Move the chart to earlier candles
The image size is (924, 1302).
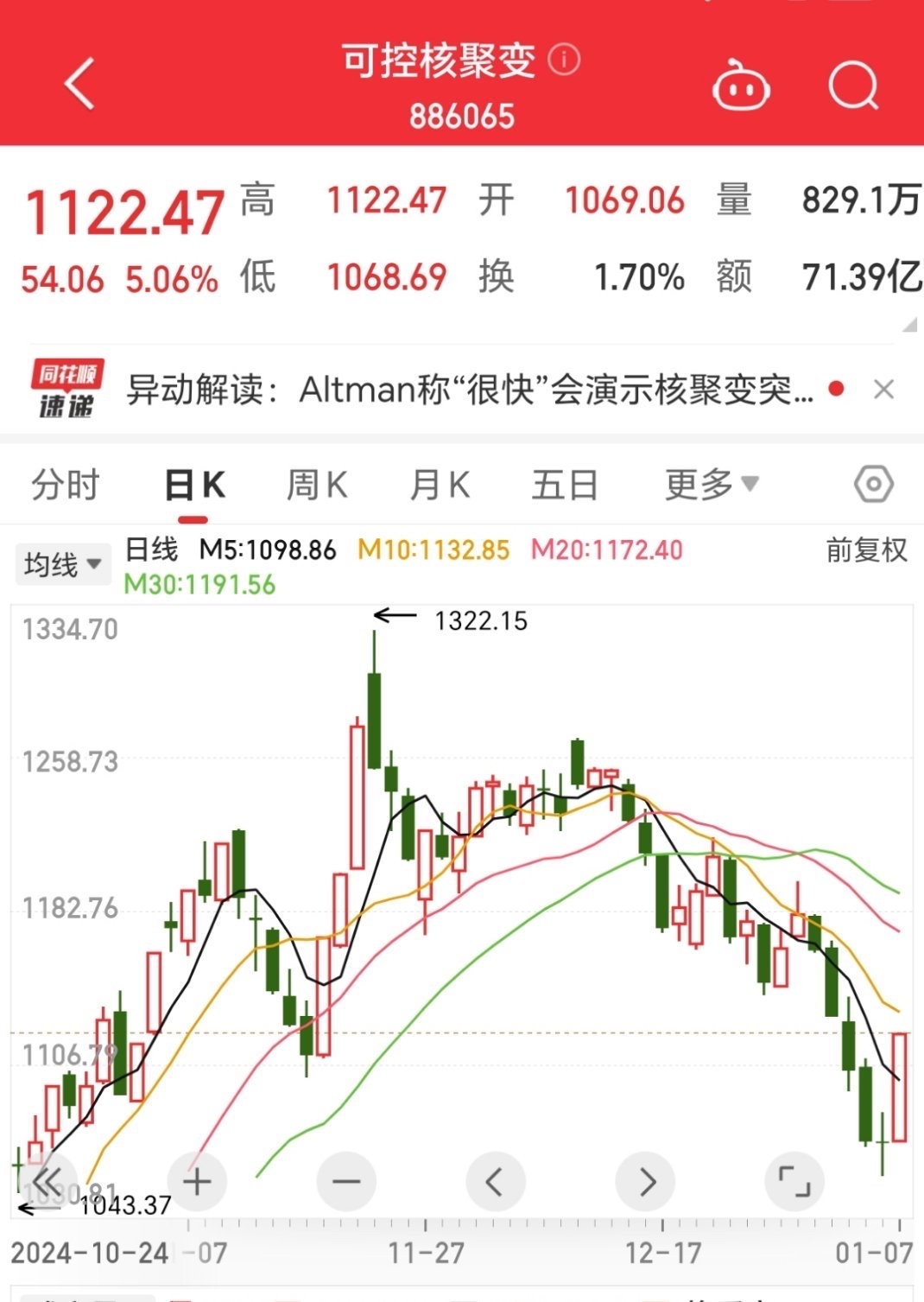tap(495, 1181)
